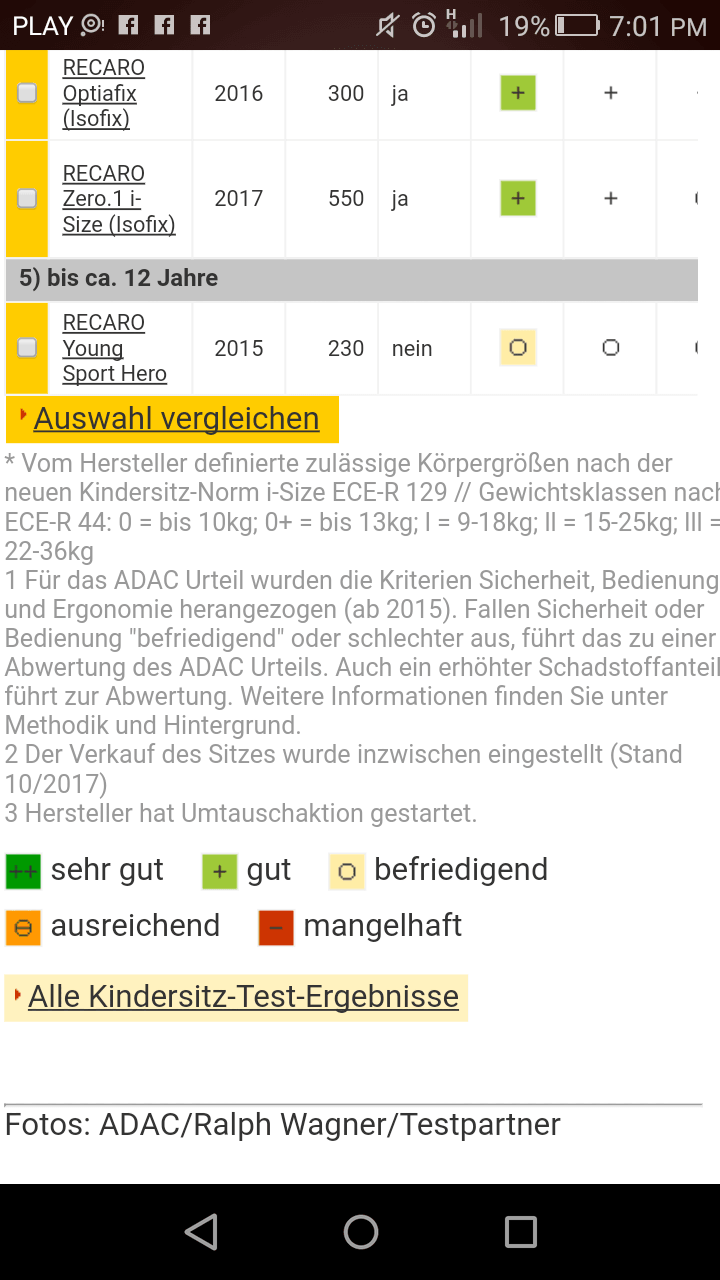
Task: Go back with the system back button
Action: click(201, 1232)
